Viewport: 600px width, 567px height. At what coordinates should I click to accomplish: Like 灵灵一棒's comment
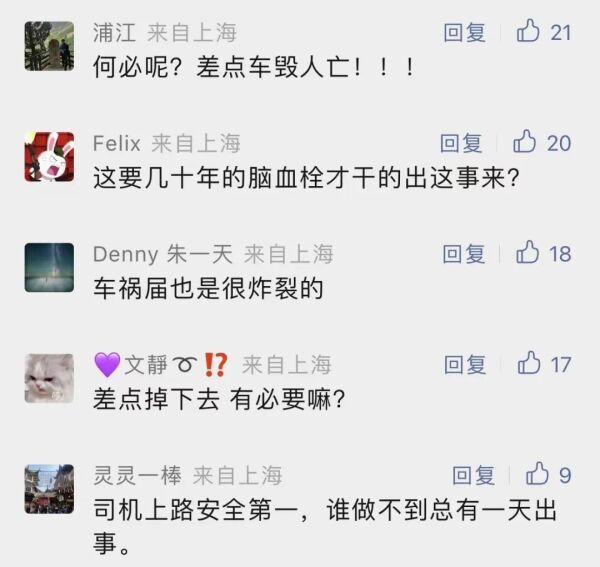click(x=538, y=475)
